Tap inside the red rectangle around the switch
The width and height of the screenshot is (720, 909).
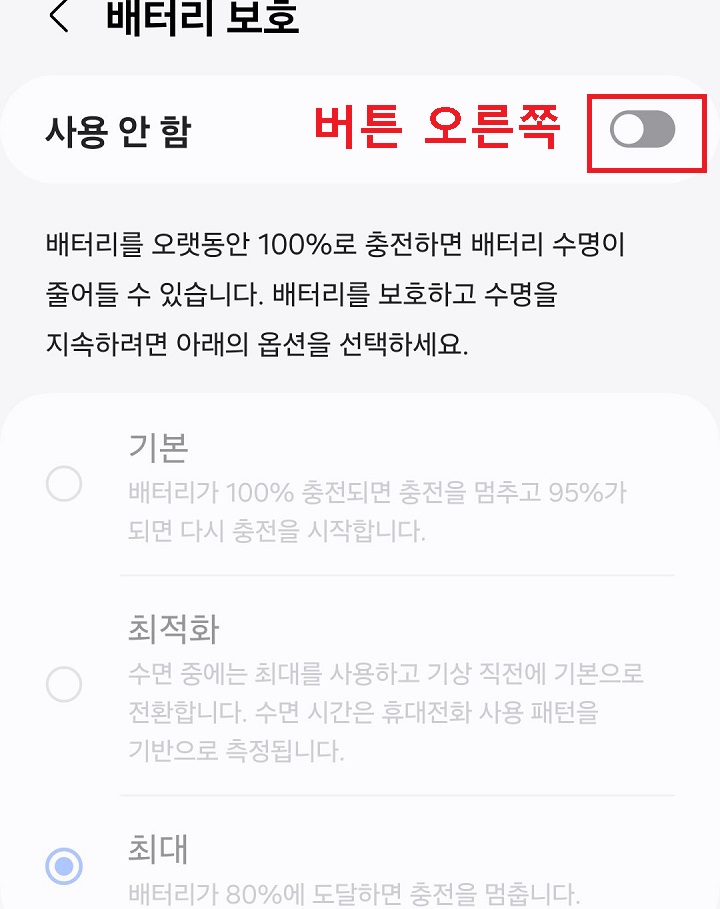point(643,129)
